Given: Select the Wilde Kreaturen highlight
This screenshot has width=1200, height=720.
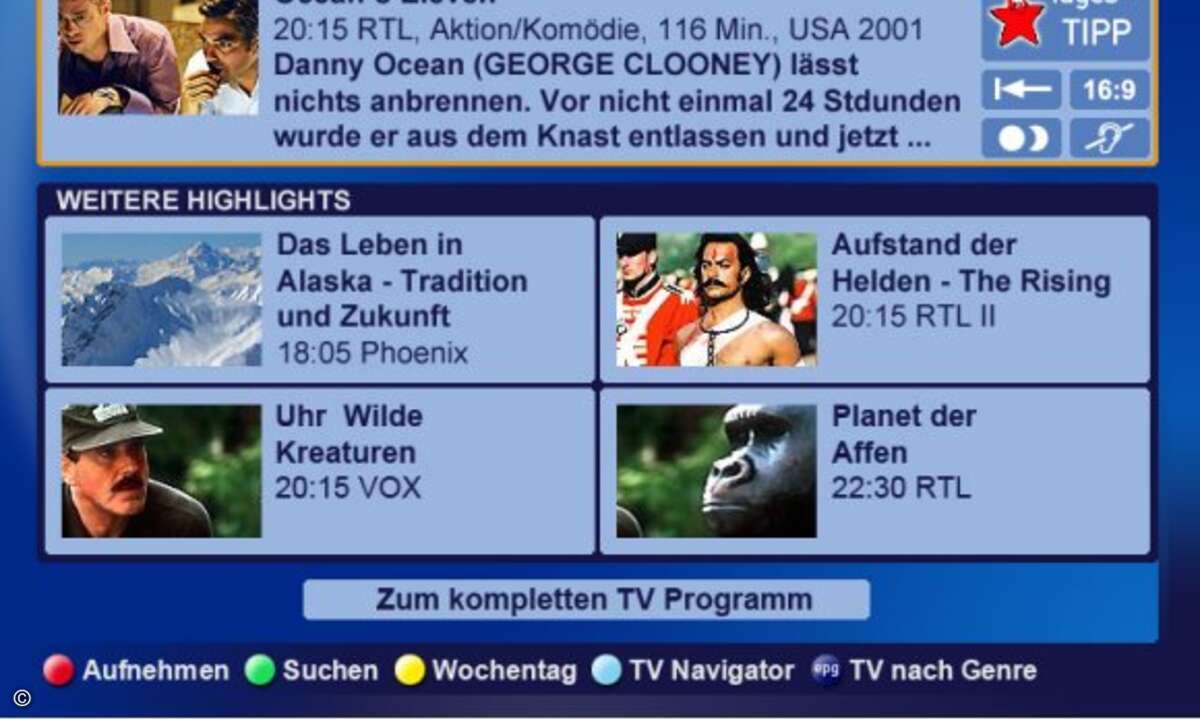Looking at the screenshot, I should coord(320,471).
